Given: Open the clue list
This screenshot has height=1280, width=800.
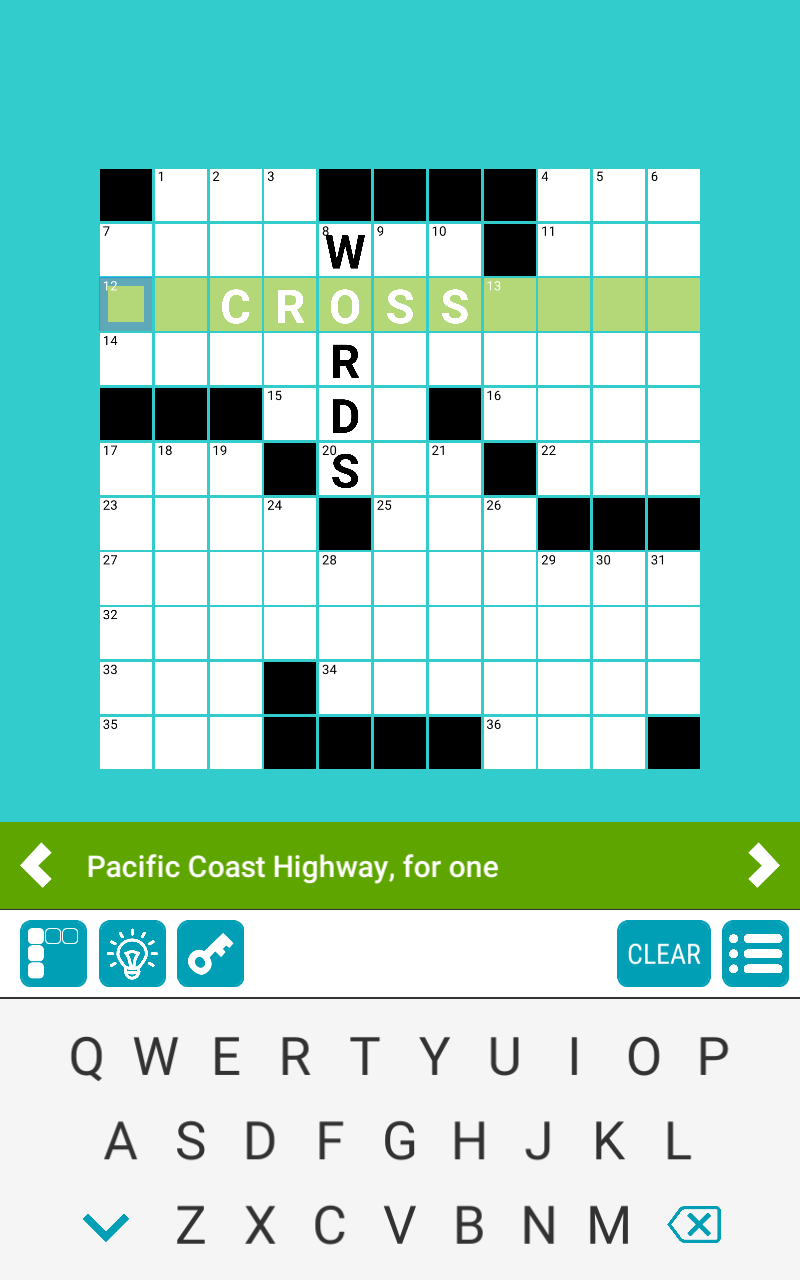Looking at the screenshot, I should (755, 953).
